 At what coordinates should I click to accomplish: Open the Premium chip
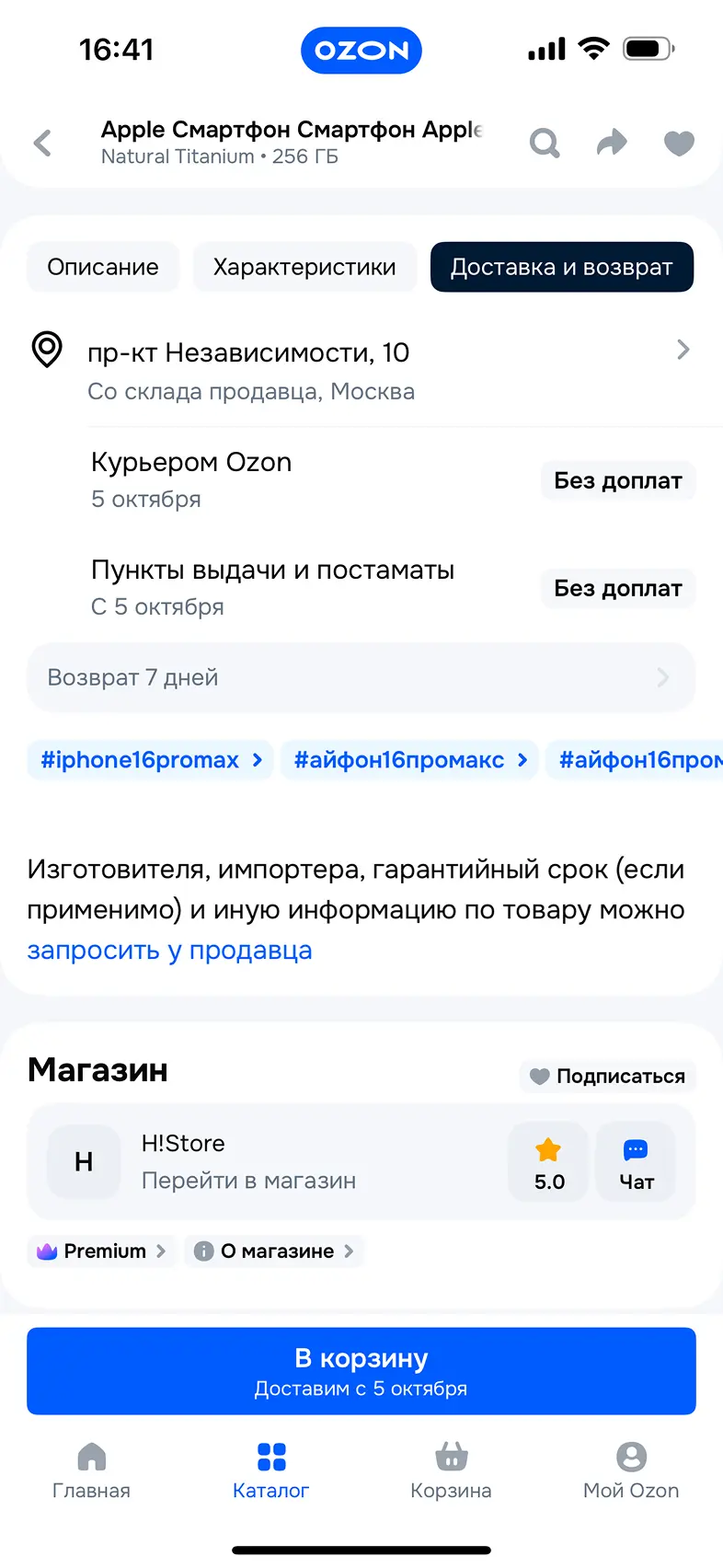click(101, 1251)
